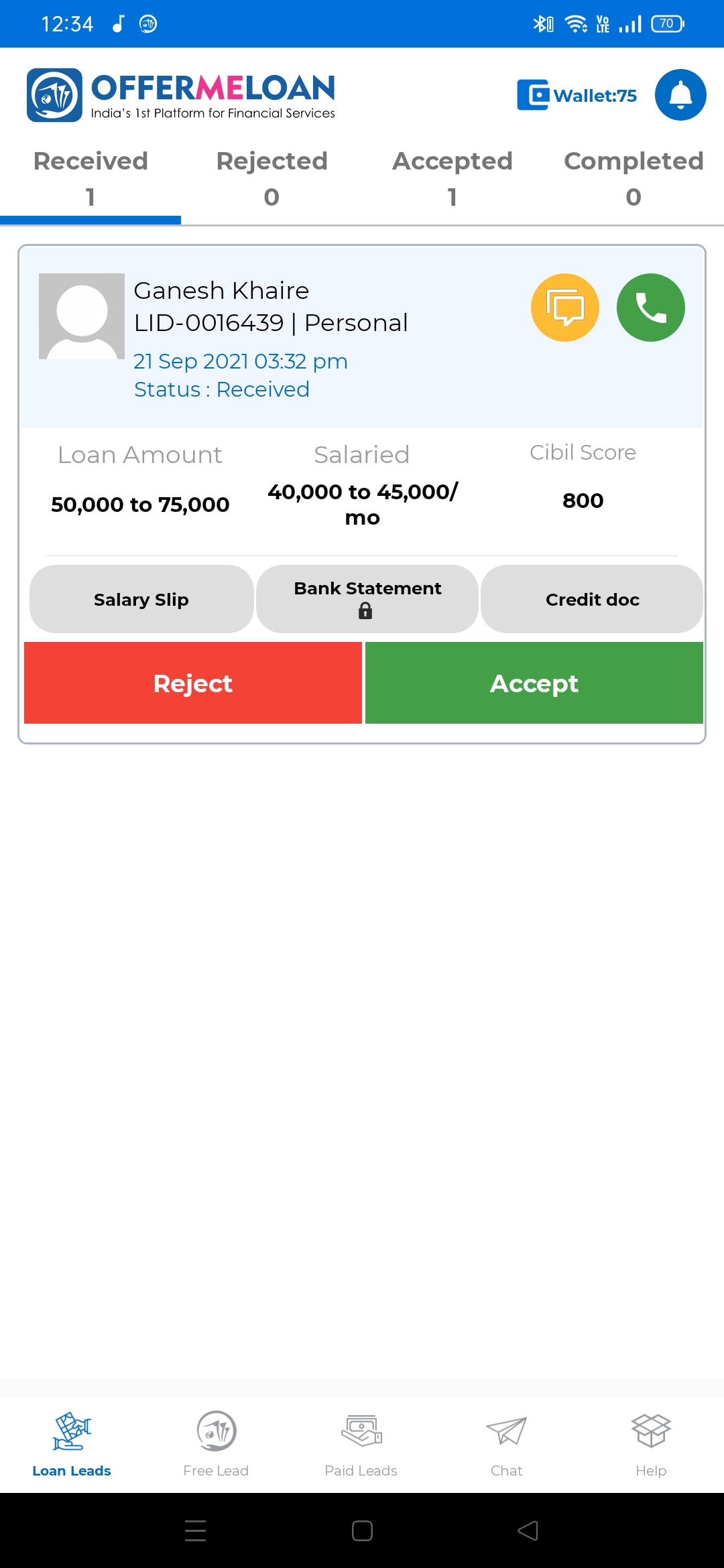724x1568 pixels.
Task: Open the locked Bank Statement
Action: [367, 599]
